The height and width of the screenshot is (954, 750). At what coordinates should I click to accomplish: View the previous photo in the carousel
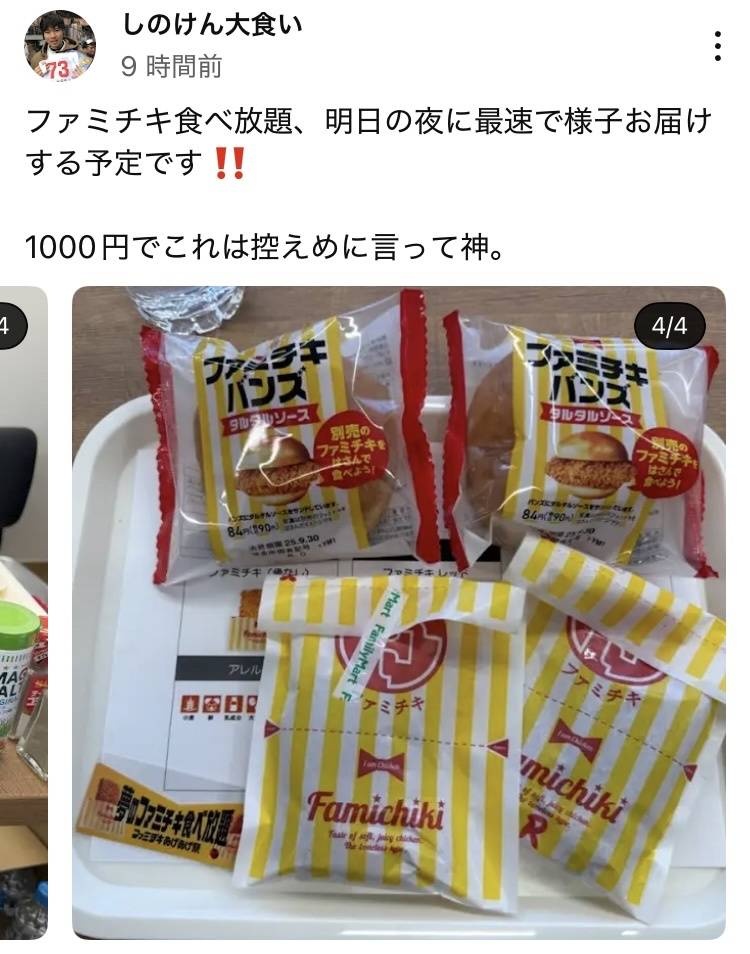click(23, 612)
